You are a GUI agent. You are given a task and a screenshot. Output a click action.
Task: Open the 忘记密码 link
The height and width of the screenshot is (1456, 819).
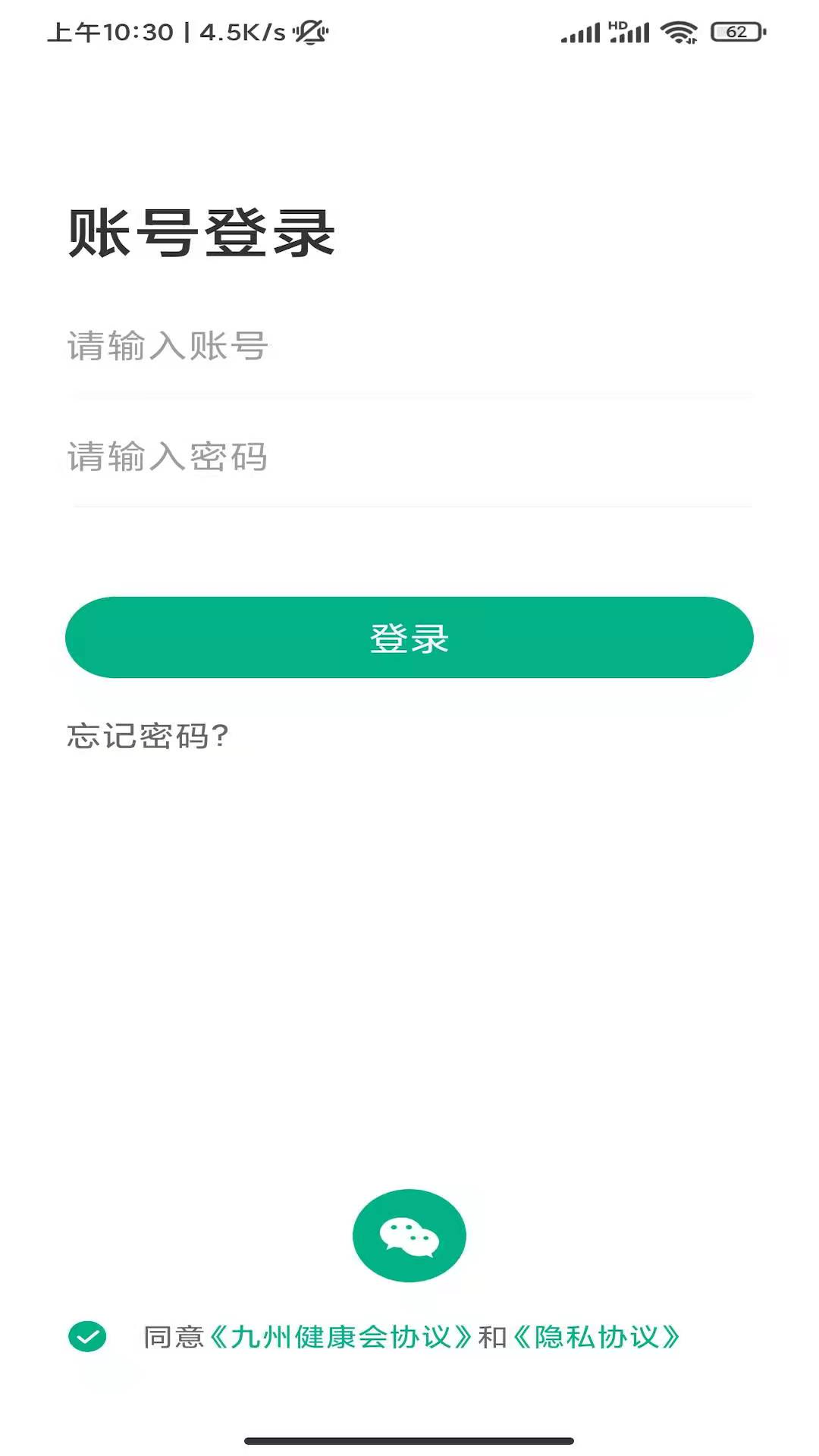coord(148,736)
